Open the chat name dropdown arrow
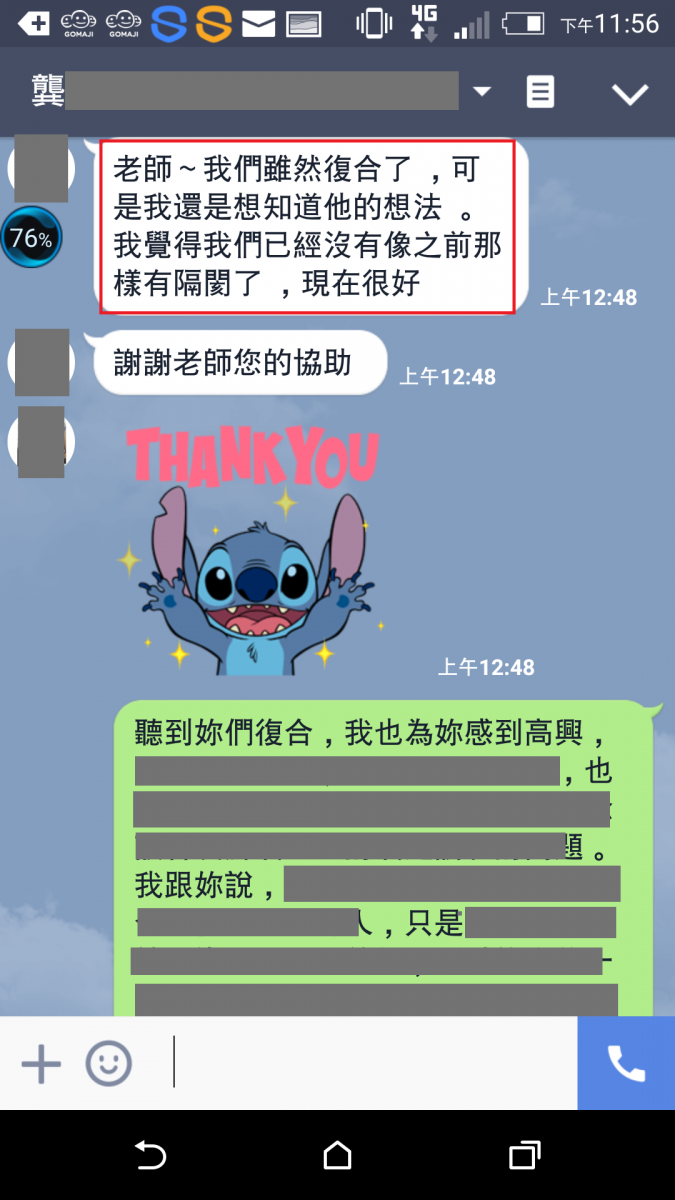Image resolution: width=675 pixels, height=1200 pixels. tap(482, 92)
